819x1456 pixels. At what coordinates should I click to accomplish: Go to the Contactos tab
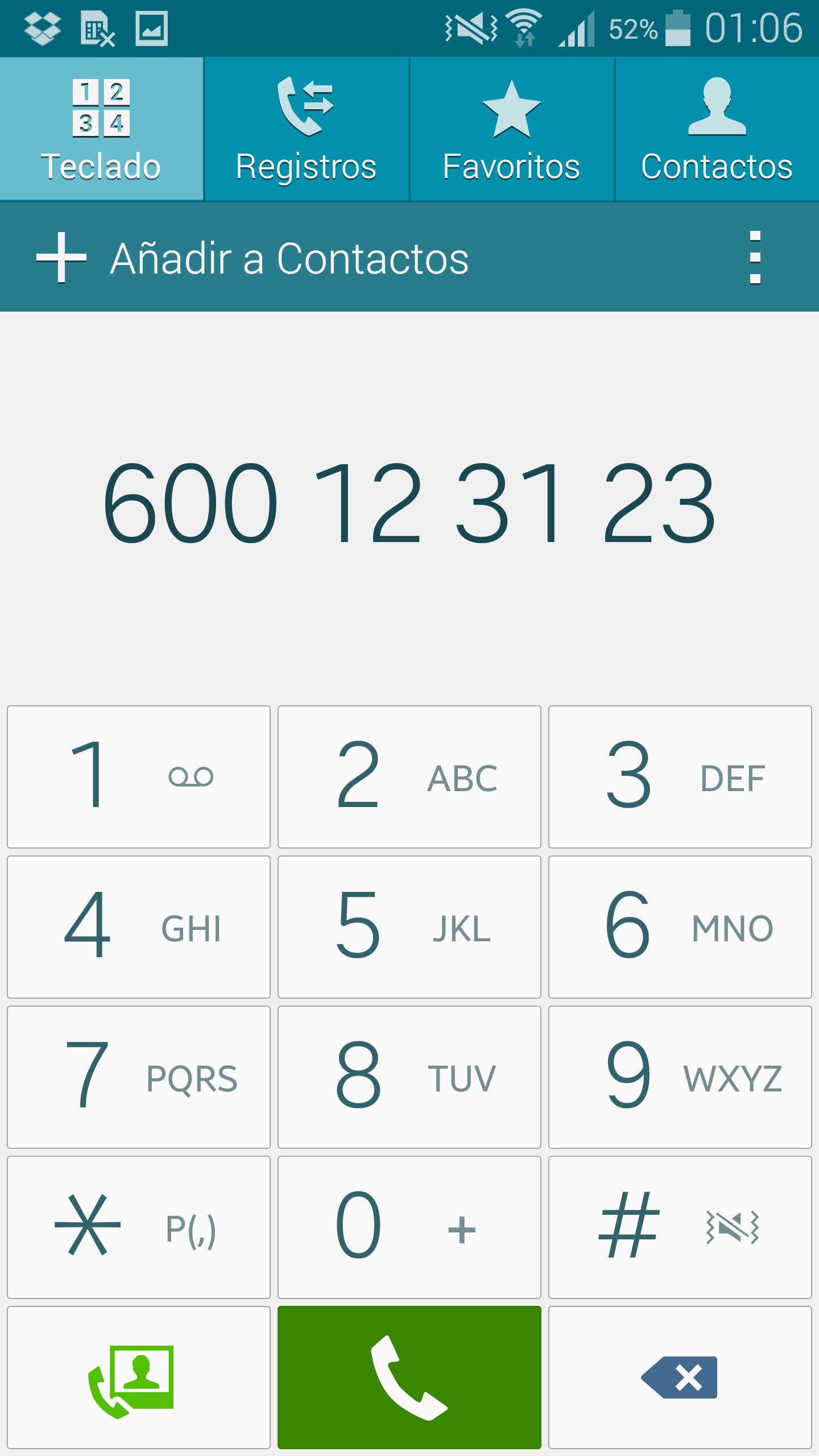point(717,130)
